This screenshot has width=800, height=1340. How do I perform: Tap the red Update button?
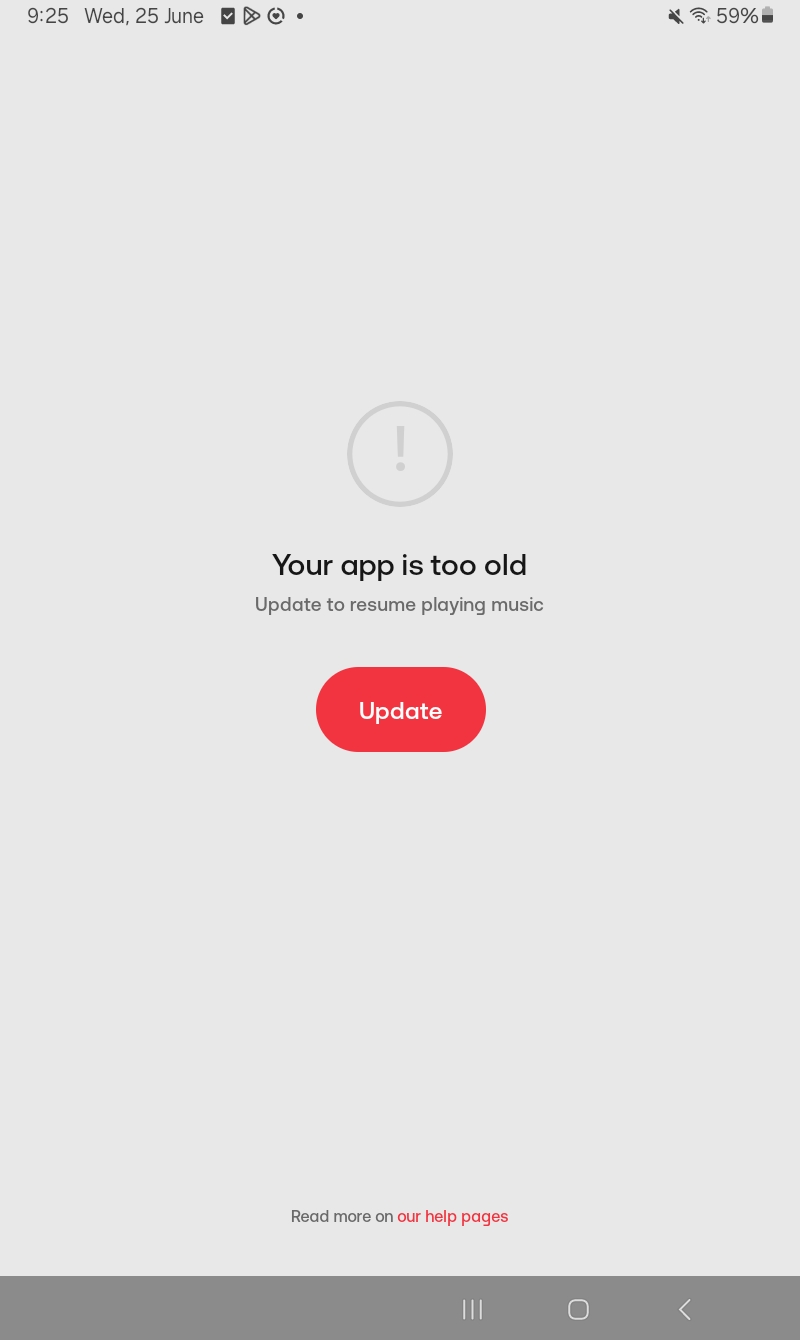tap(400, 710)
